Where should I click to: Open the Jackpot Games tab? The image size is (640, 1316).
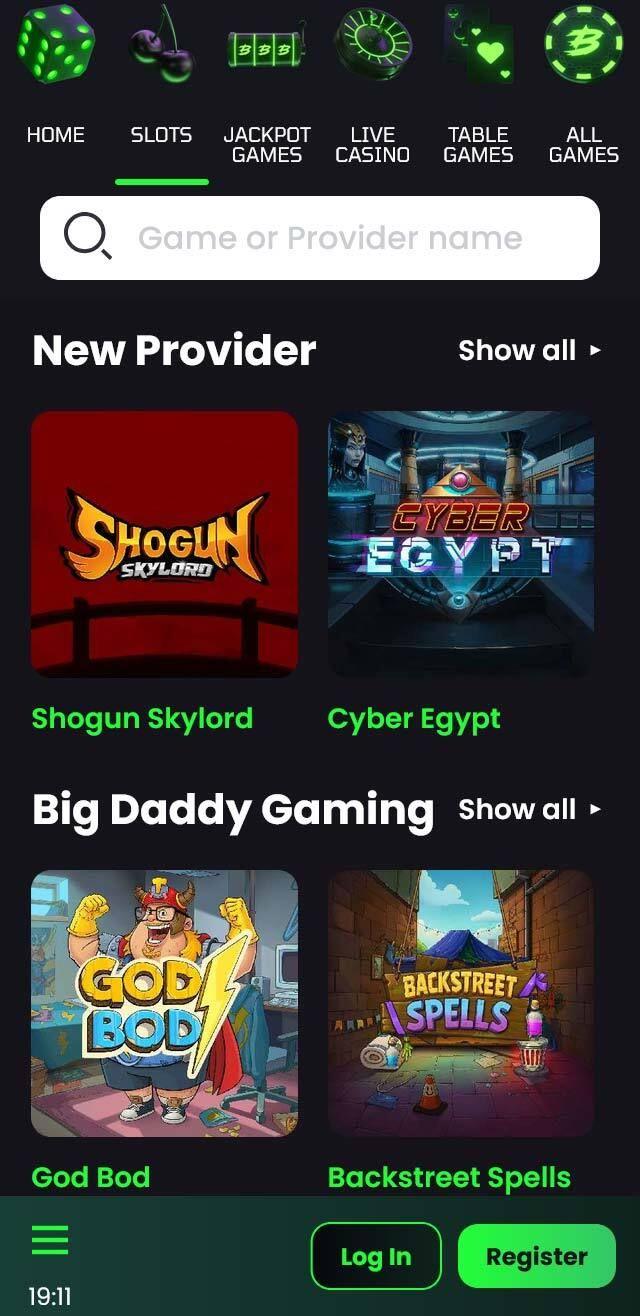point(267,145)
